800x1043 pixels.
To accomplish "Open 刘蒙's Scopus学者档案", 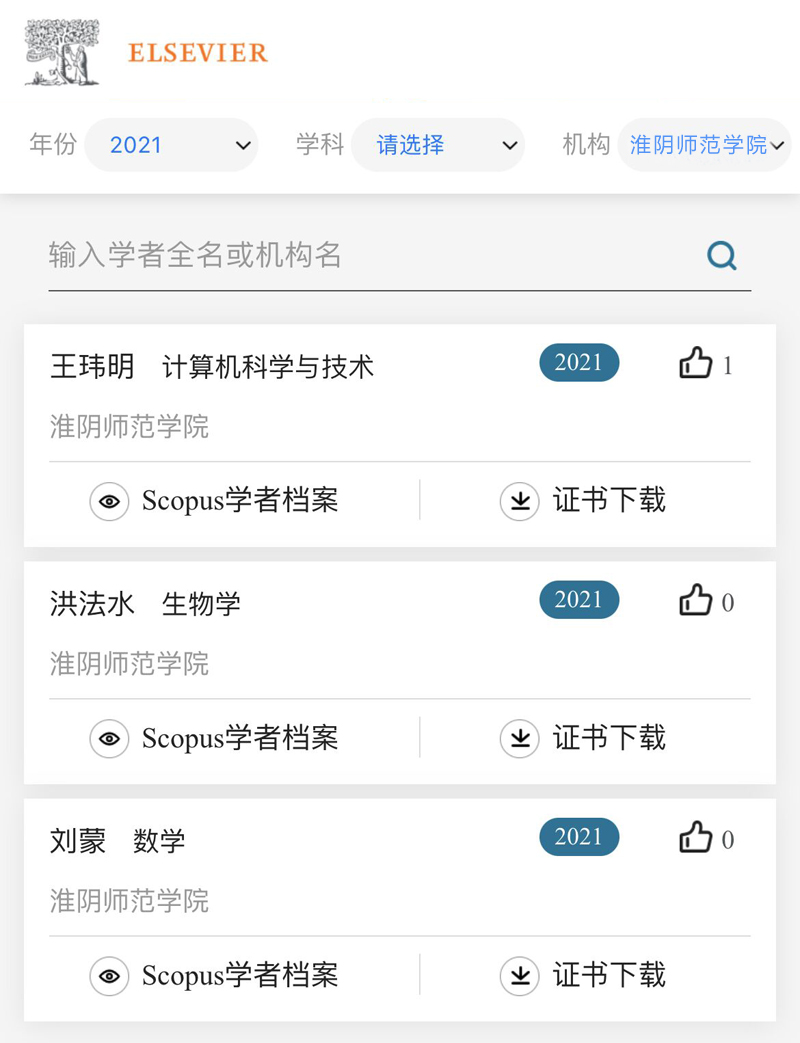I will [215, 975].
